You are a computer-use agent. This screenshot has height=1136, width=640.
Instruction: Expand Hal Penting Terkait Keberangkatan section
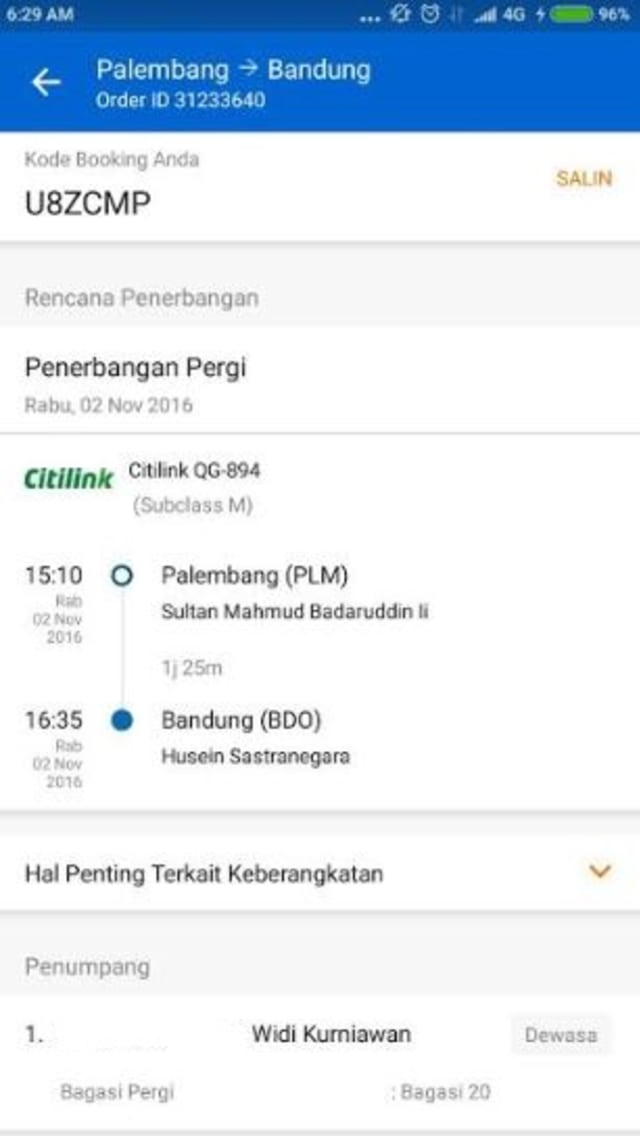(320, 873)
